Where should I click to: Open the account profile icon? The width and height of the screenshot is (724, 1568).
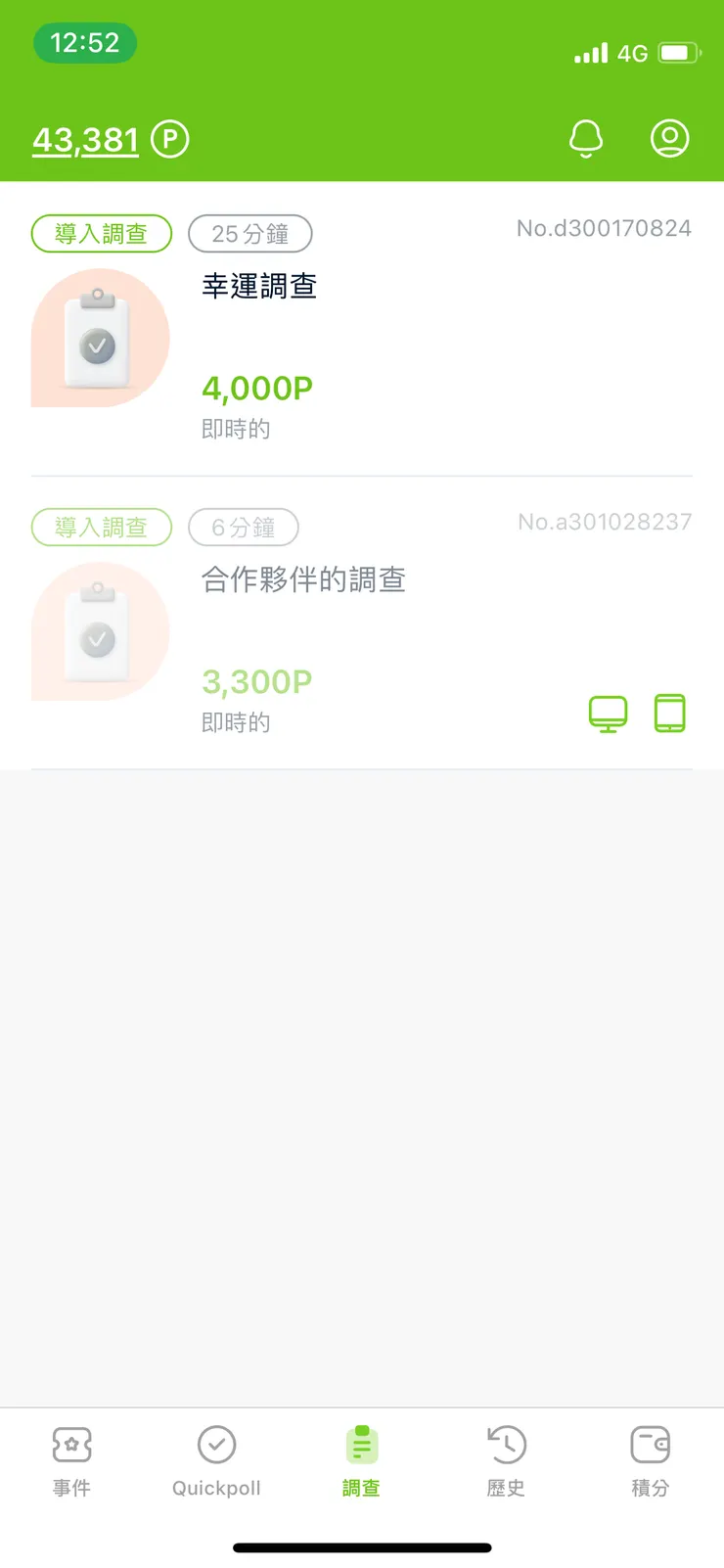pos(669,138)
